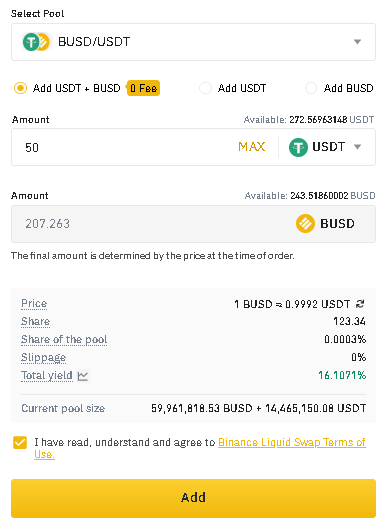Open the Total yield chart icon
The width and height of the screenshot is (387, 526).
coord(82,376)
